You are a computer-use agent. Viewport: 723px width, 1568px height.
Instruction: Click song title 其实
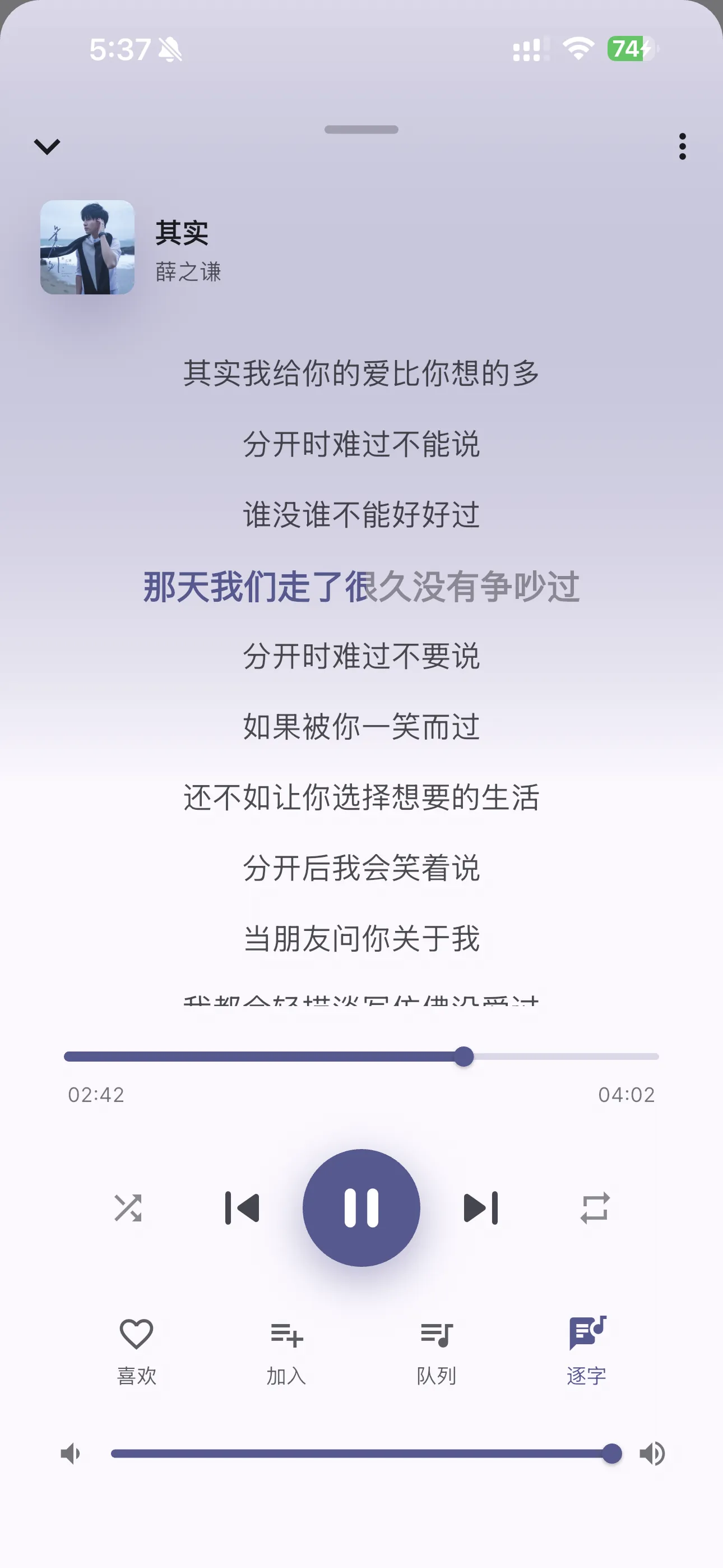click(x=183, y=232)
